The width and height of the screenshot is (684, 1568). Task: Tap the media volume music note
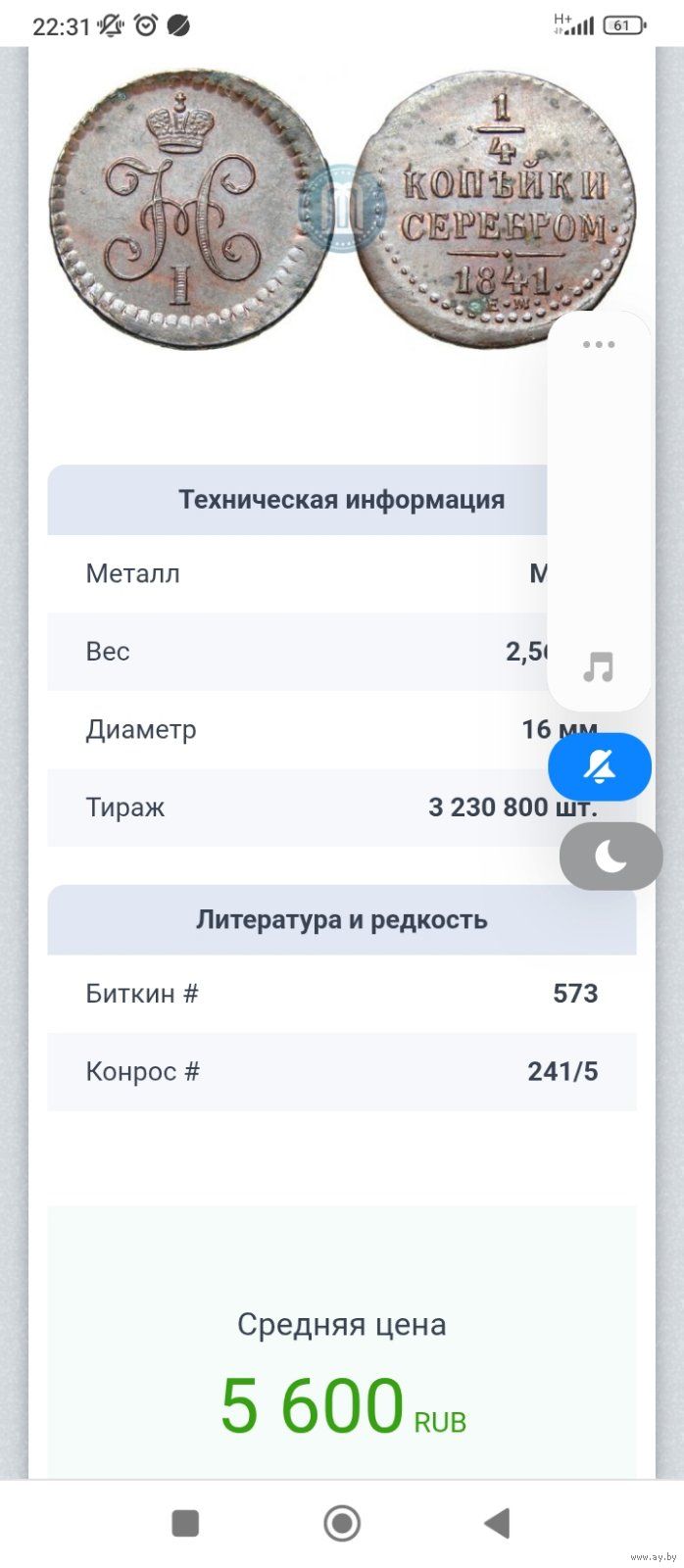point(598,667)
